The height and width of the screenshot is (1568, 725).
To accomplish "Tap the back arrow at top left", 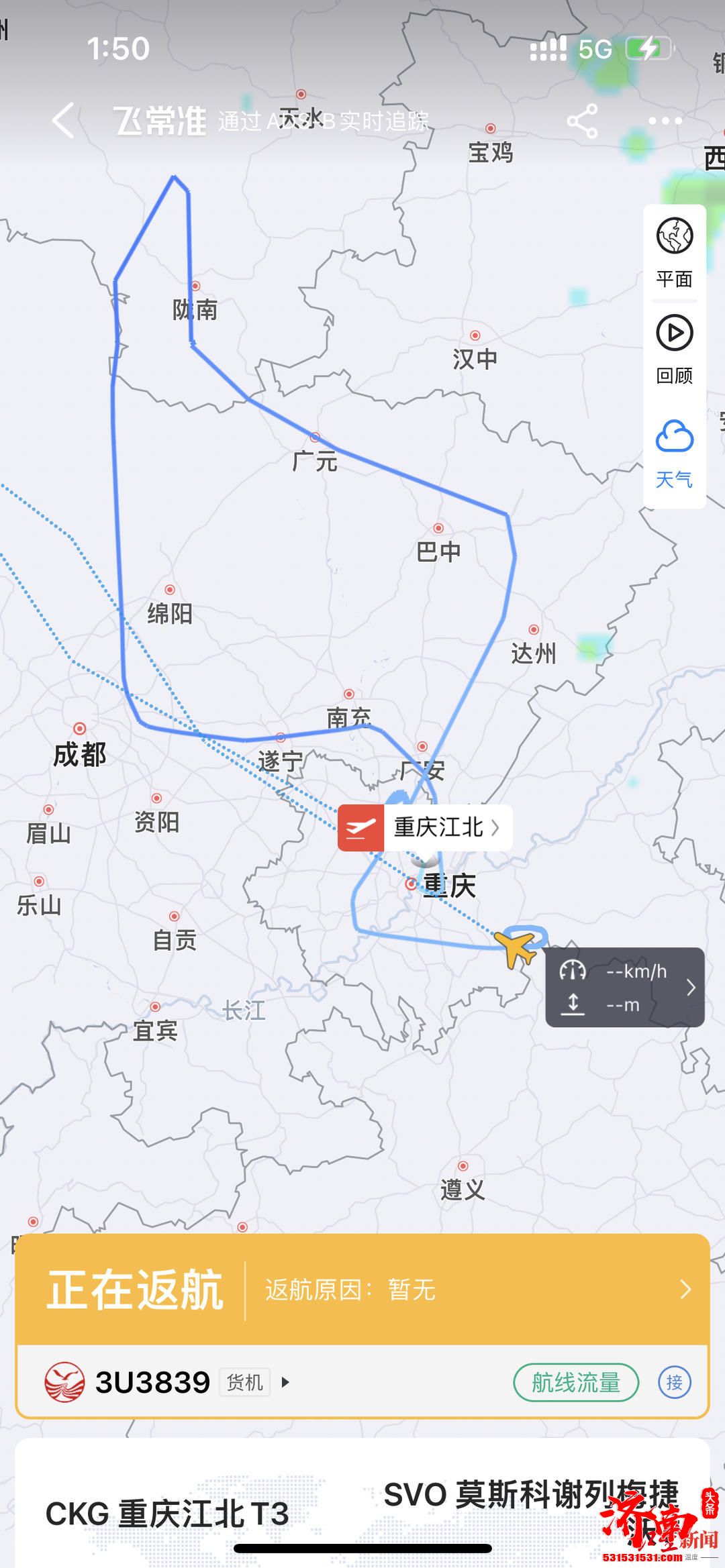I will [x=65, y=119].
